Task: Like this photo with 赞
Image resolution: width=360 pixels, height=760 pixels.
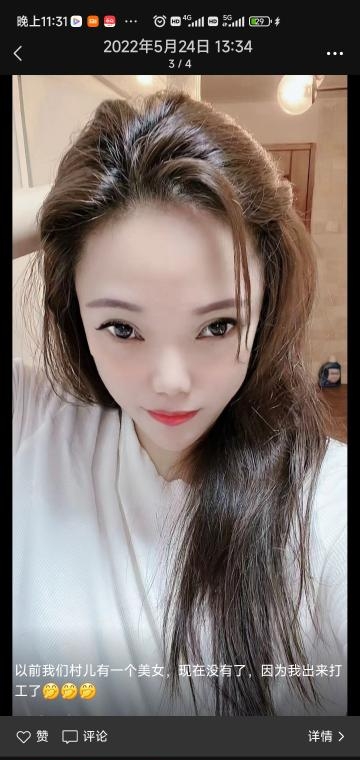Action: coord(32,737)
